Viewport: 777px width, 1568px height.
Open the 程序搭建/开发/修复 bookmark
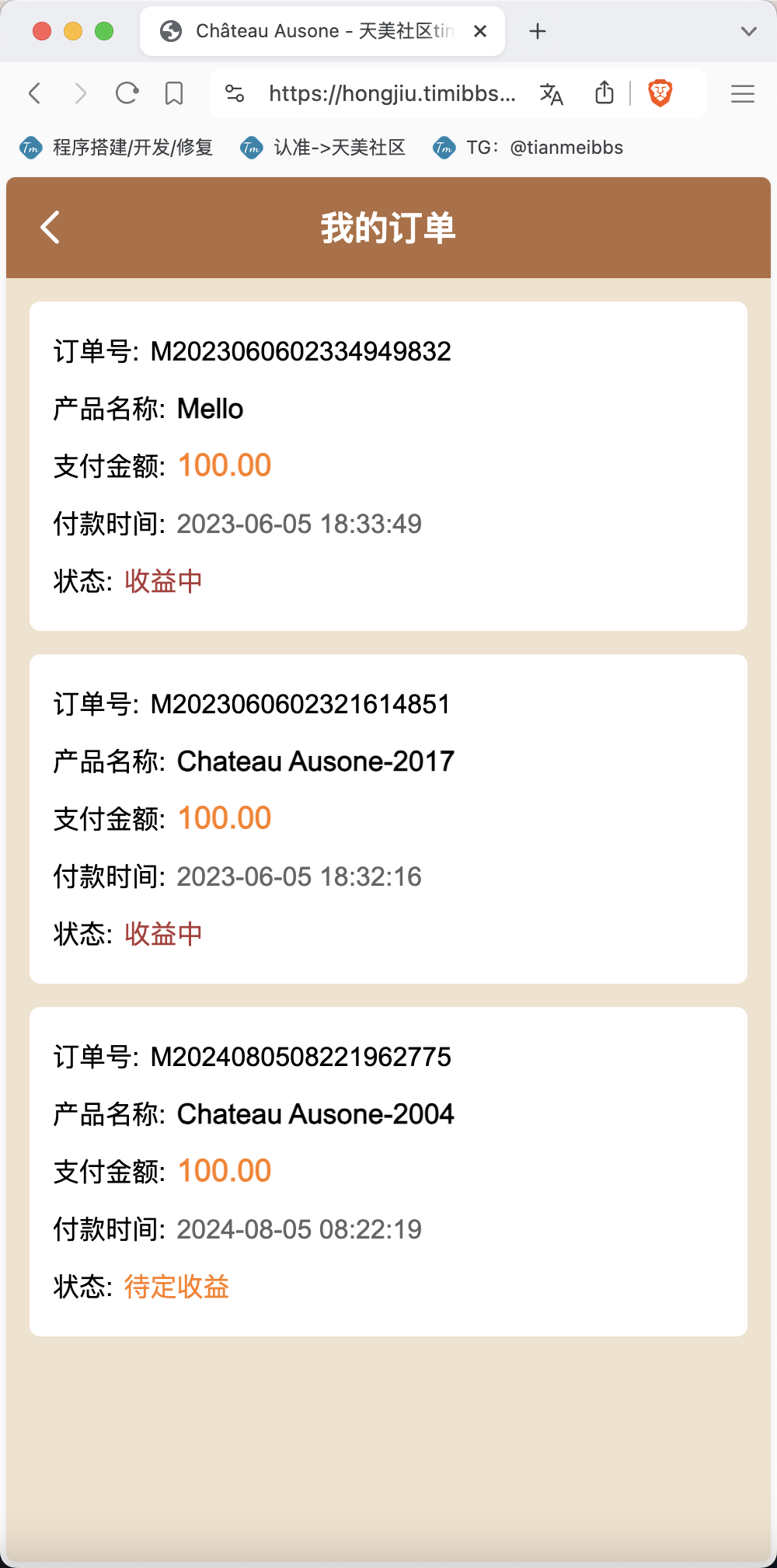click(117, 148)
